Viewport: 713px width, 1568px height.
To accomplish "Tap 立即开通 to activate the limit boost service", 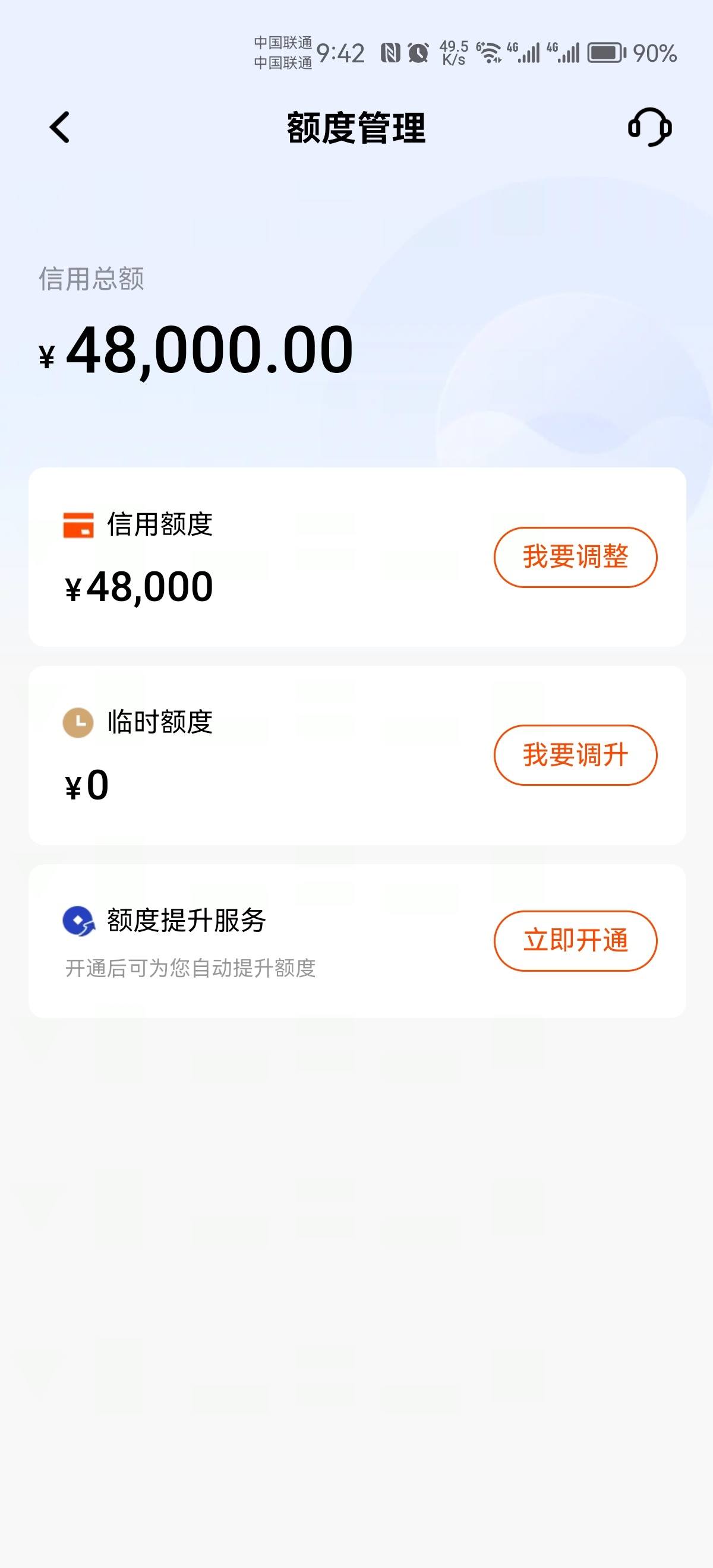I will pyautogui.click(x=575, y=940).
